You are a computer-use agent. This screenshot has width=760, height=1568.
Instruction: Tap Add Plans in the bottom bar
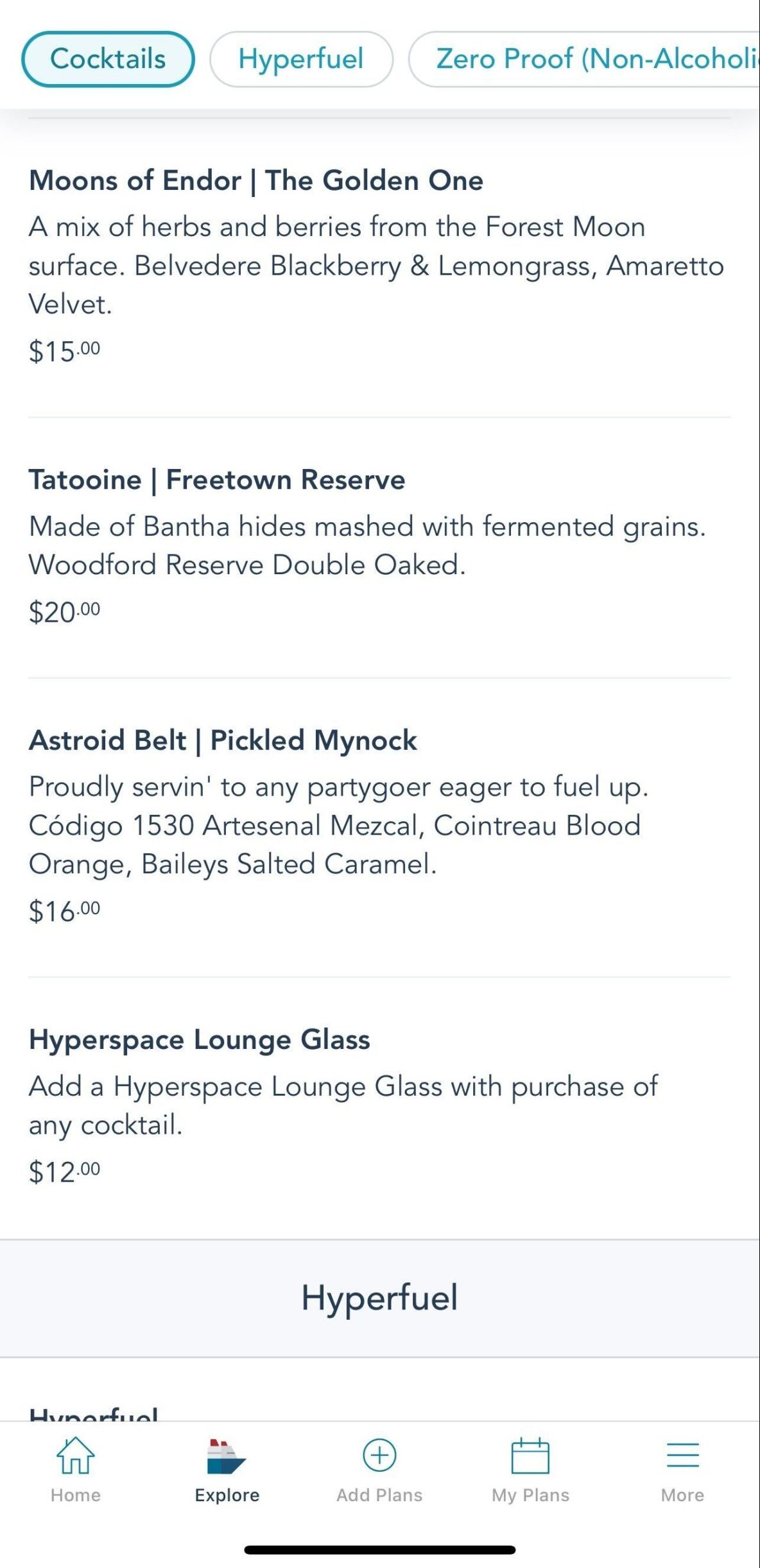pos(379,1470)
